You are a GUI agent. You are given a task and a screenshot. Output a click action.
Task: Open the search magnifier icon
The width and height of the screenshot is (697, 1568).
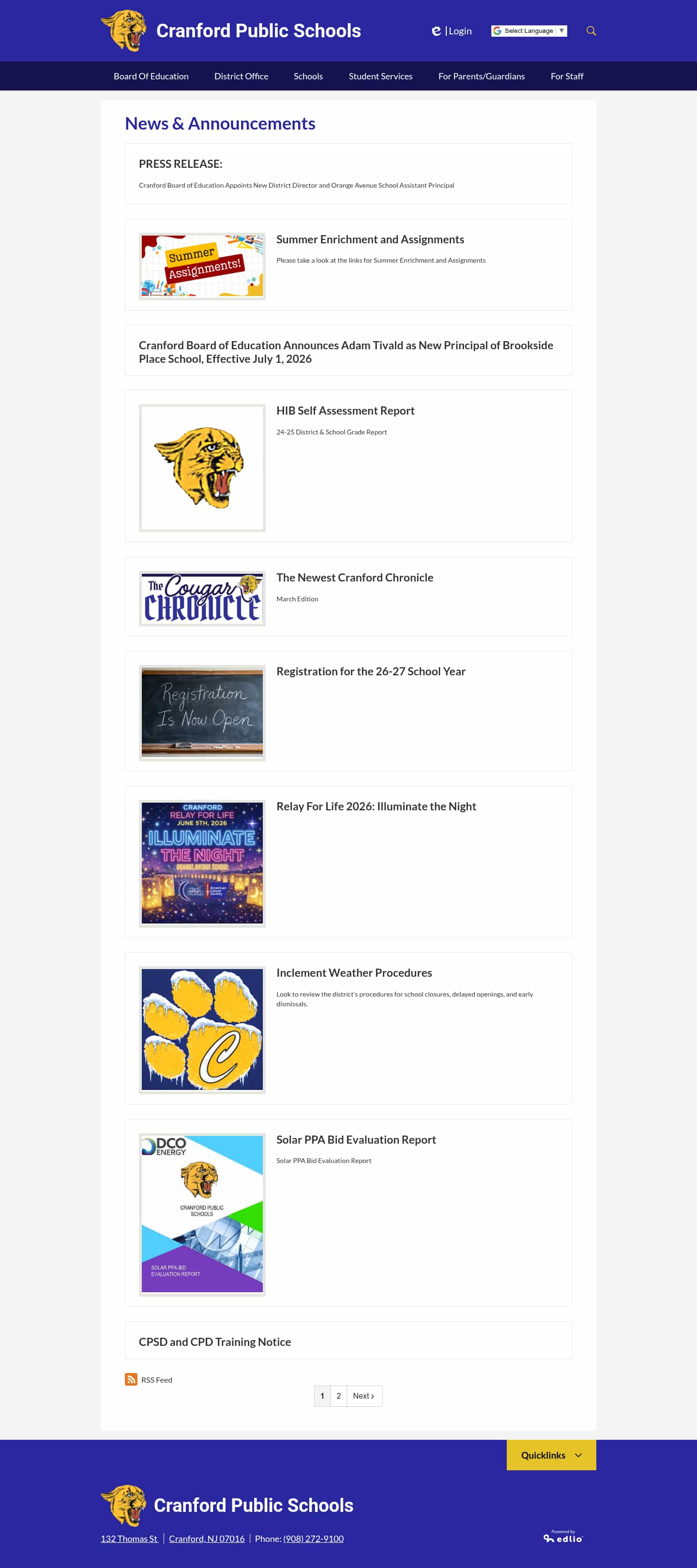pyautogui.click(x=591, y=31)
